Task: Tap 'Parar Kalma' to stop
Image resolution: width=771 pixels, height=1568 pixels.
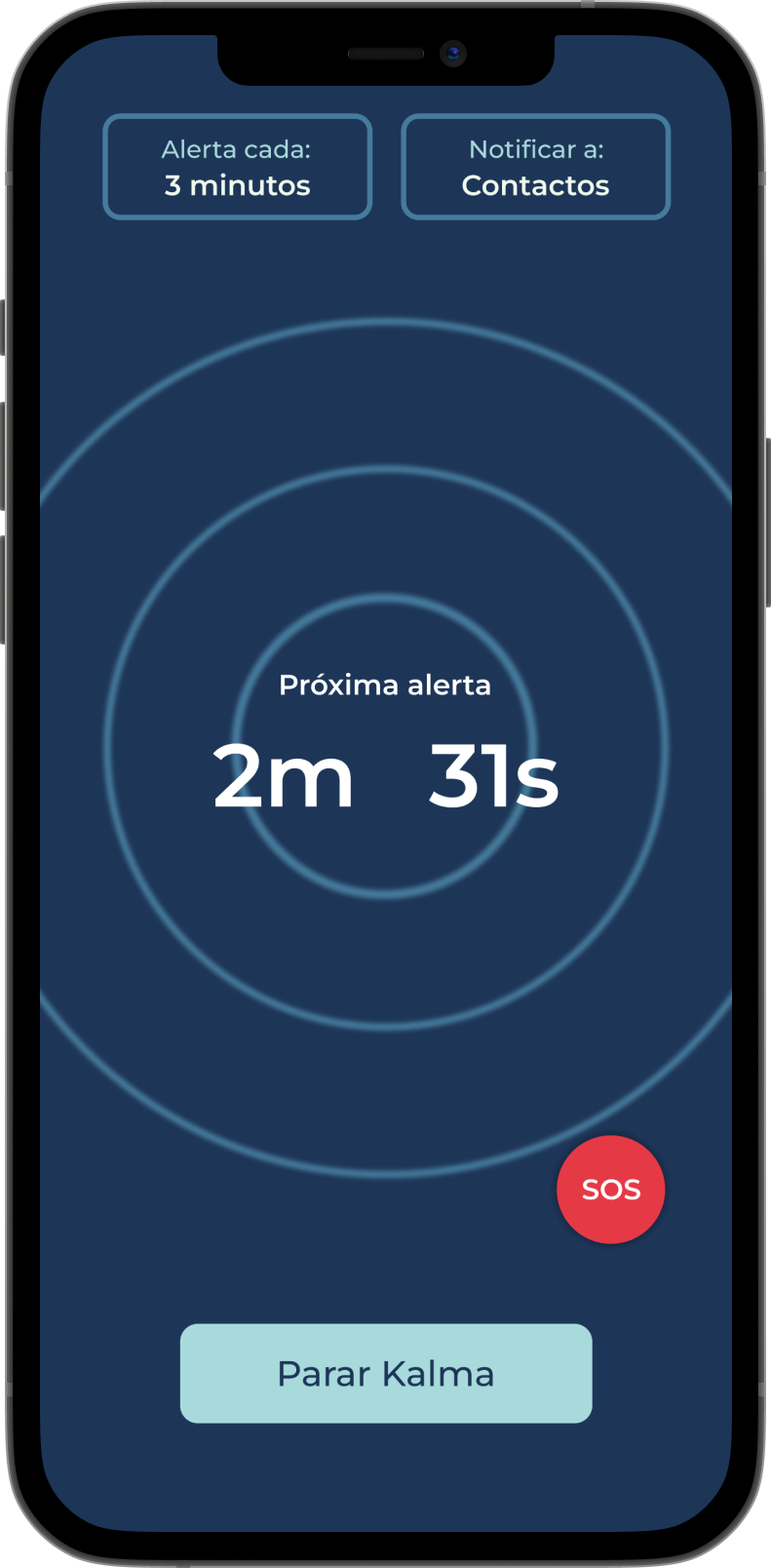Action: coord(386,1373)
